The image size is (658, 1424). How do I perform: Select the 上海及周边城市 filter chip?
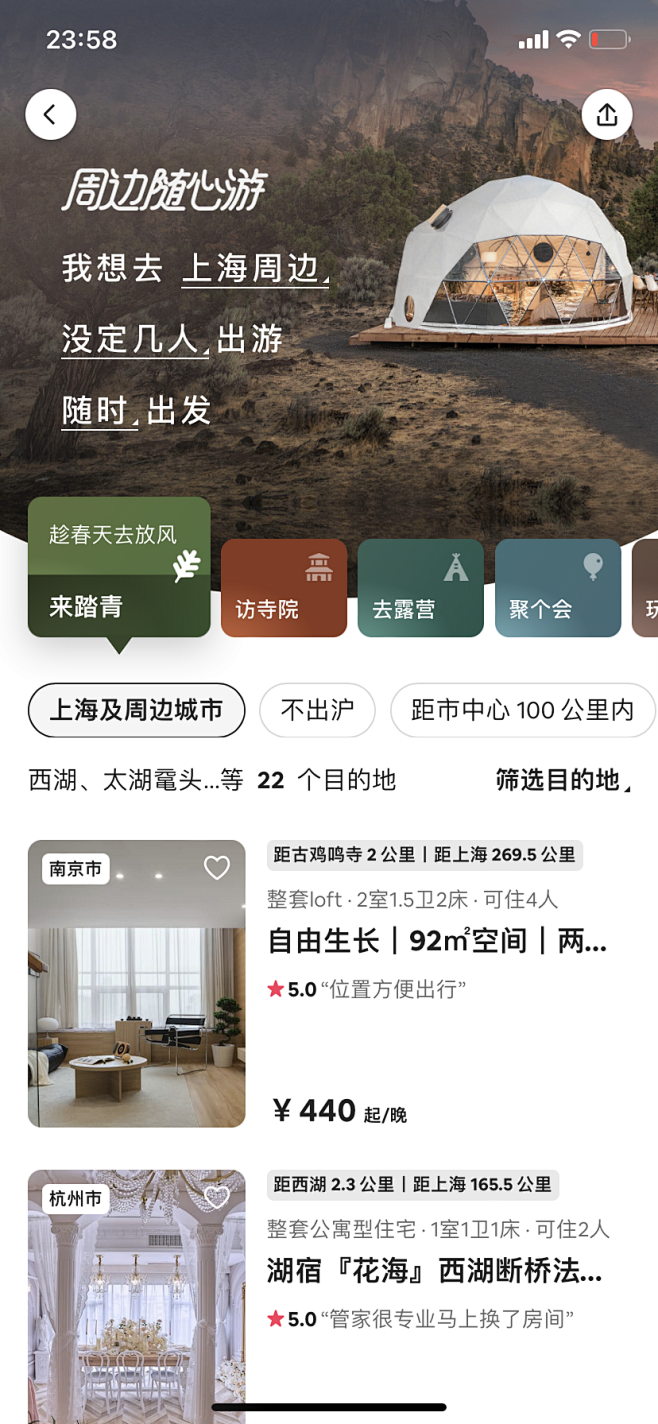tap(136, 710)
